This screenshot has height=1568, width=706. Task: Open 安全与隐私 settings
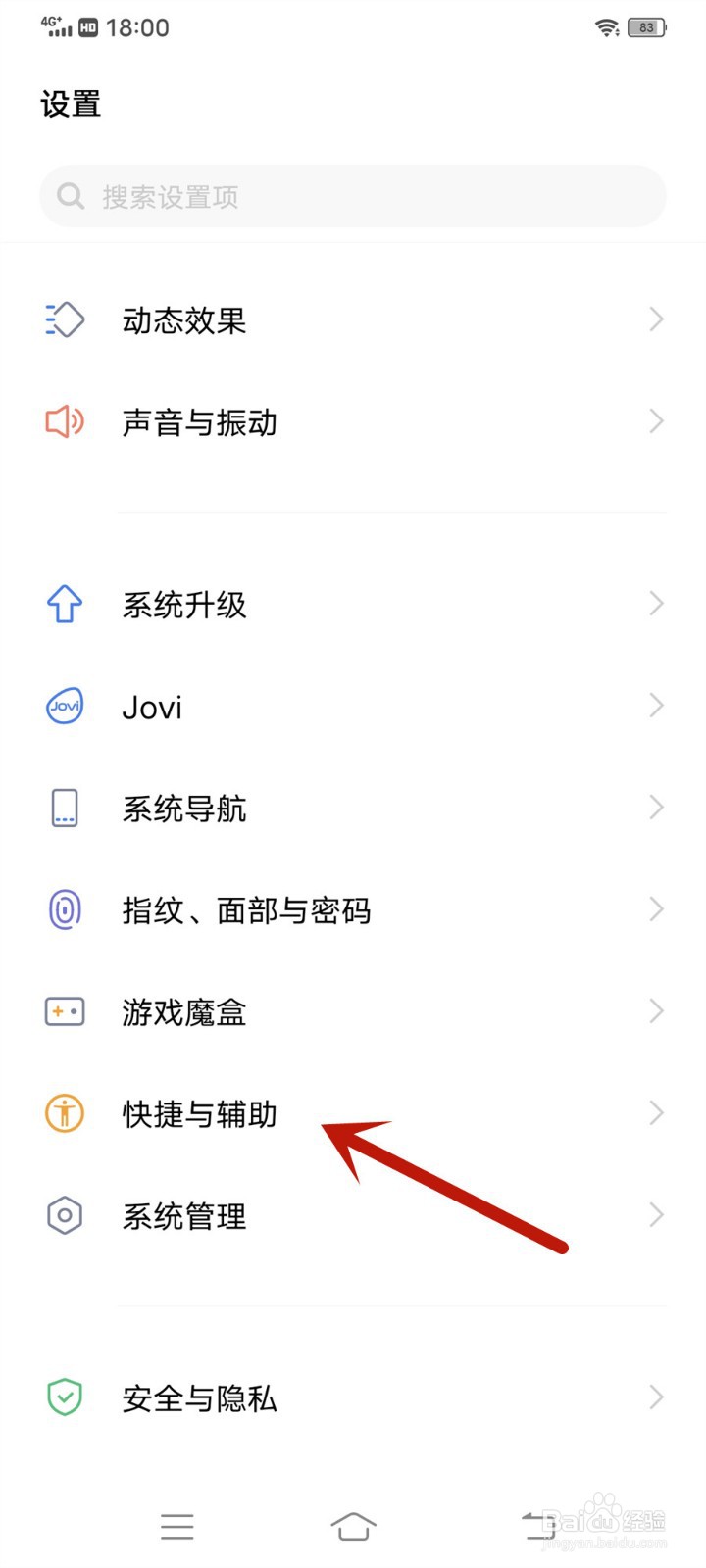(353, 1398)
